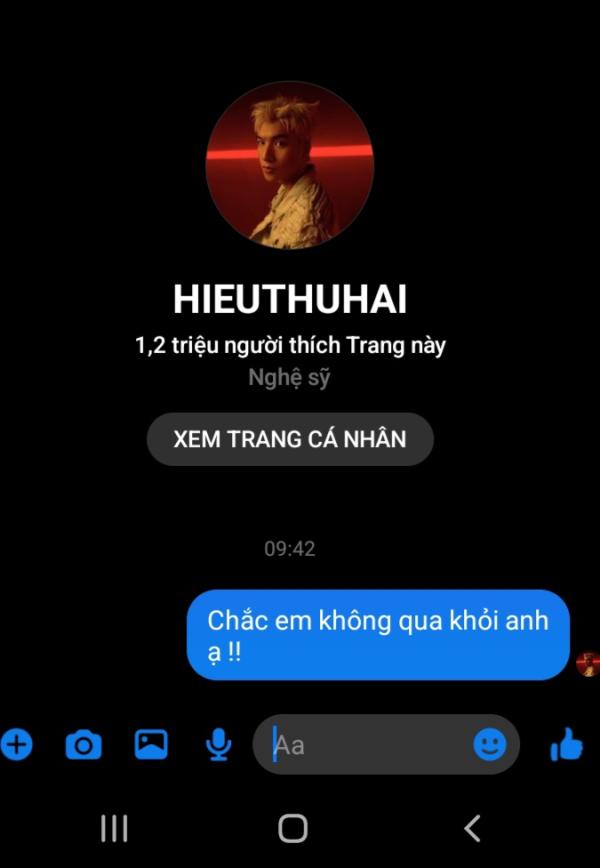This screenshot has height=868, width=600.
Task: Launch the camera from the chat bar
Action: 83,744
